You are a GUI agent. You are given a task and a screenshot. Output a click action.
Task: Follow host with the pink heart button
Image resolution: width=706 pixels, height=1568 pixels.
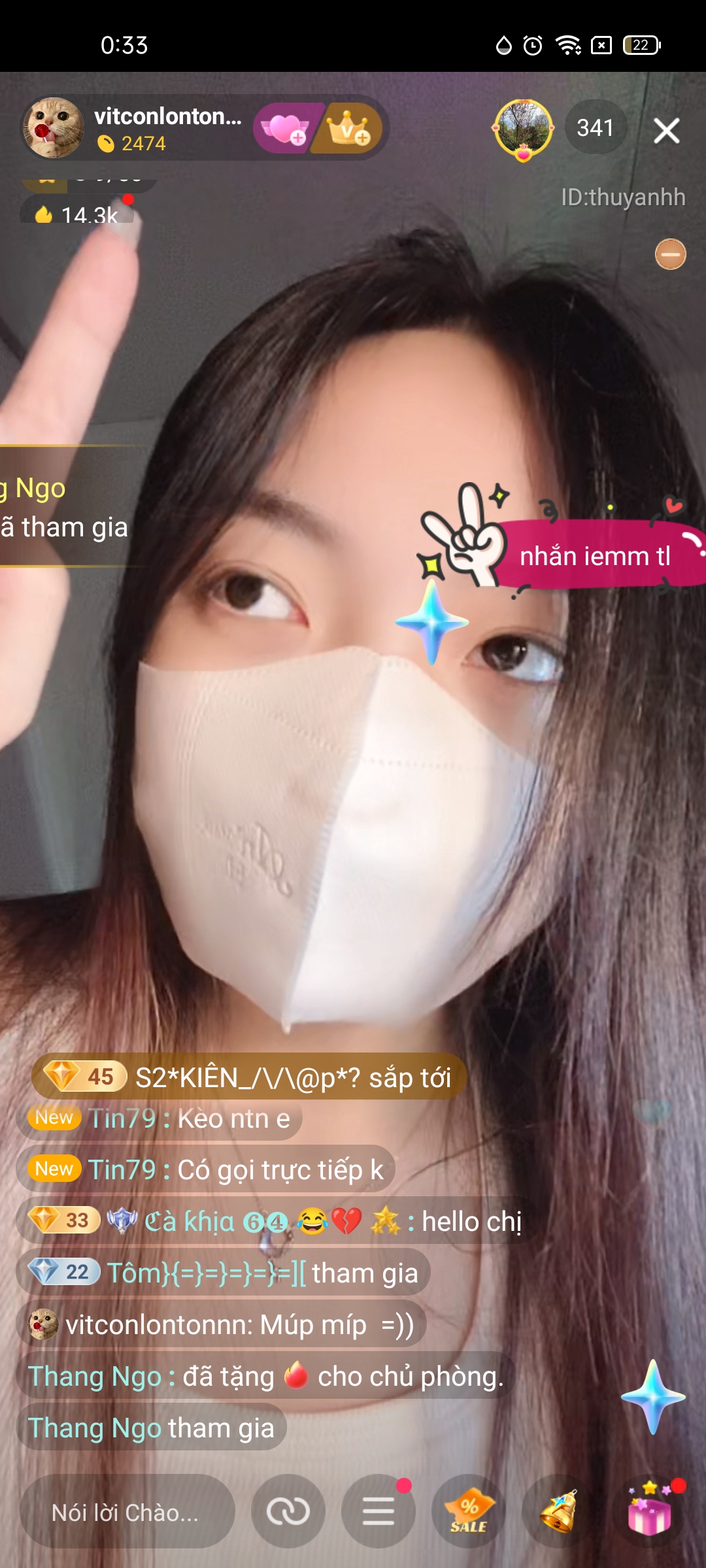(286, 128)
